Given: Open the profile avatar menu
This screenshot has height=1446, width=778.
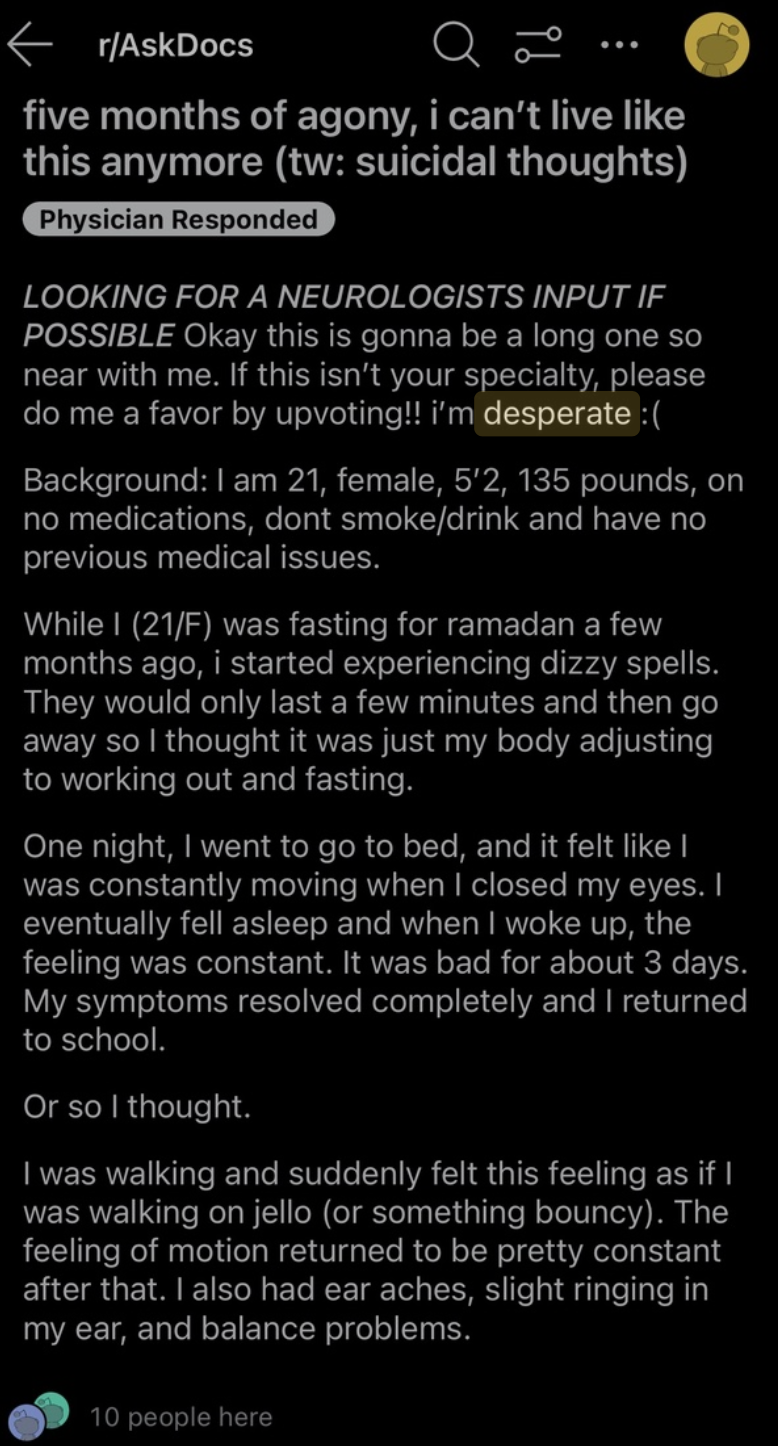Looking at the screenshot, I should 717,45.
